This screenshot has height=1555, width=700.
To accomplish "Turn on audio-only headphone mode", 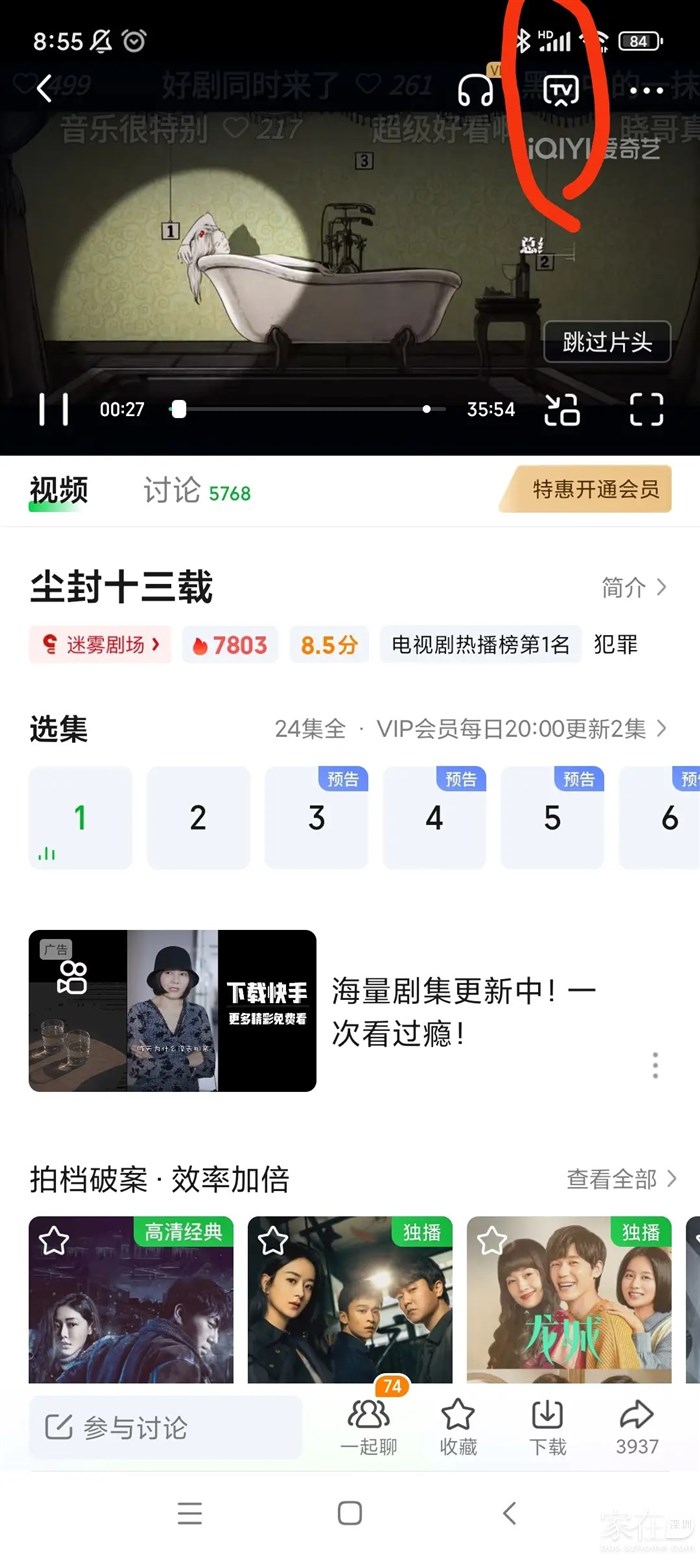I will point(476,91).
